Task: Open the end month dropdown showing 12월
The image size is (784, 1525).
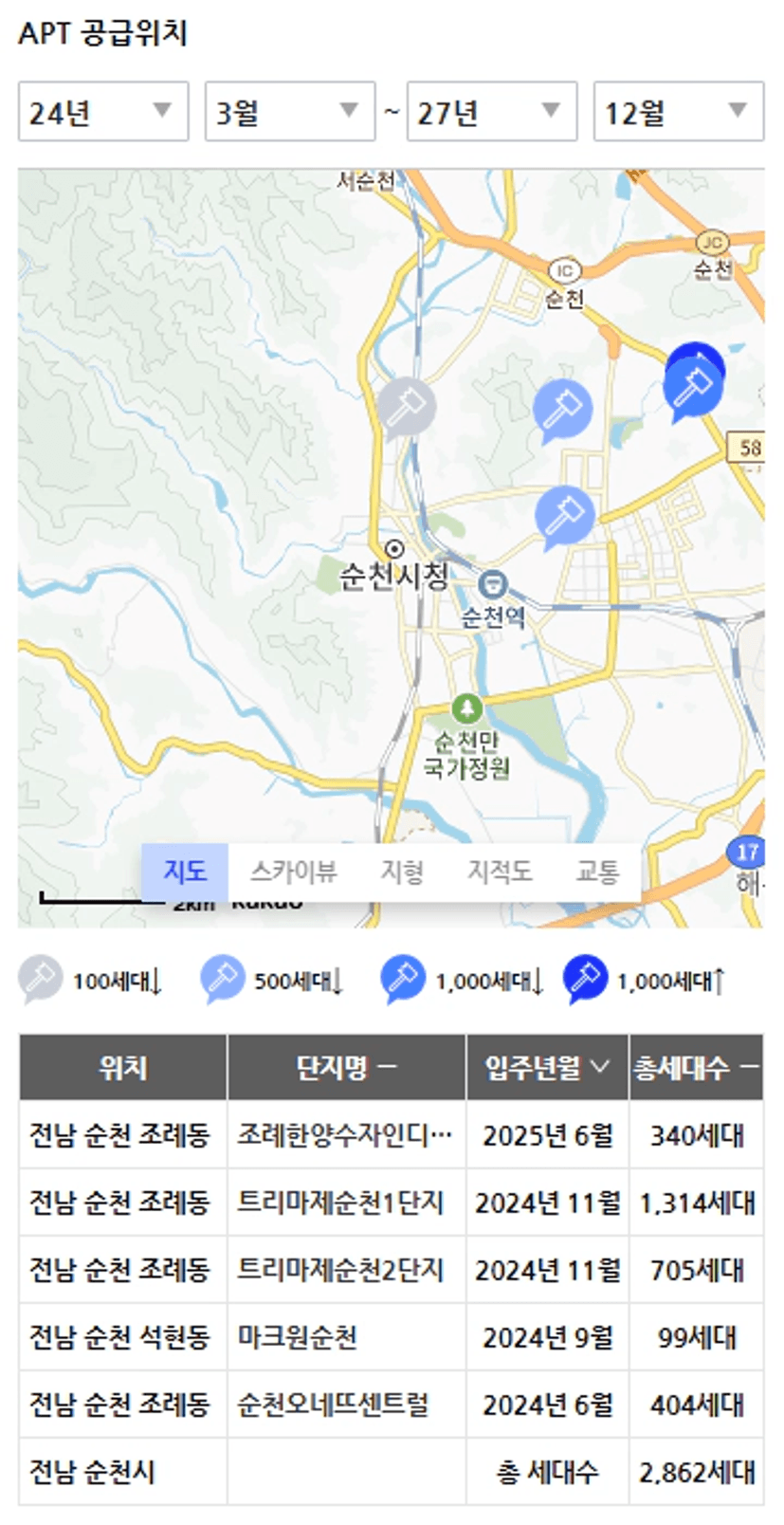Action: pyautogui.click(x=679, y=112)
